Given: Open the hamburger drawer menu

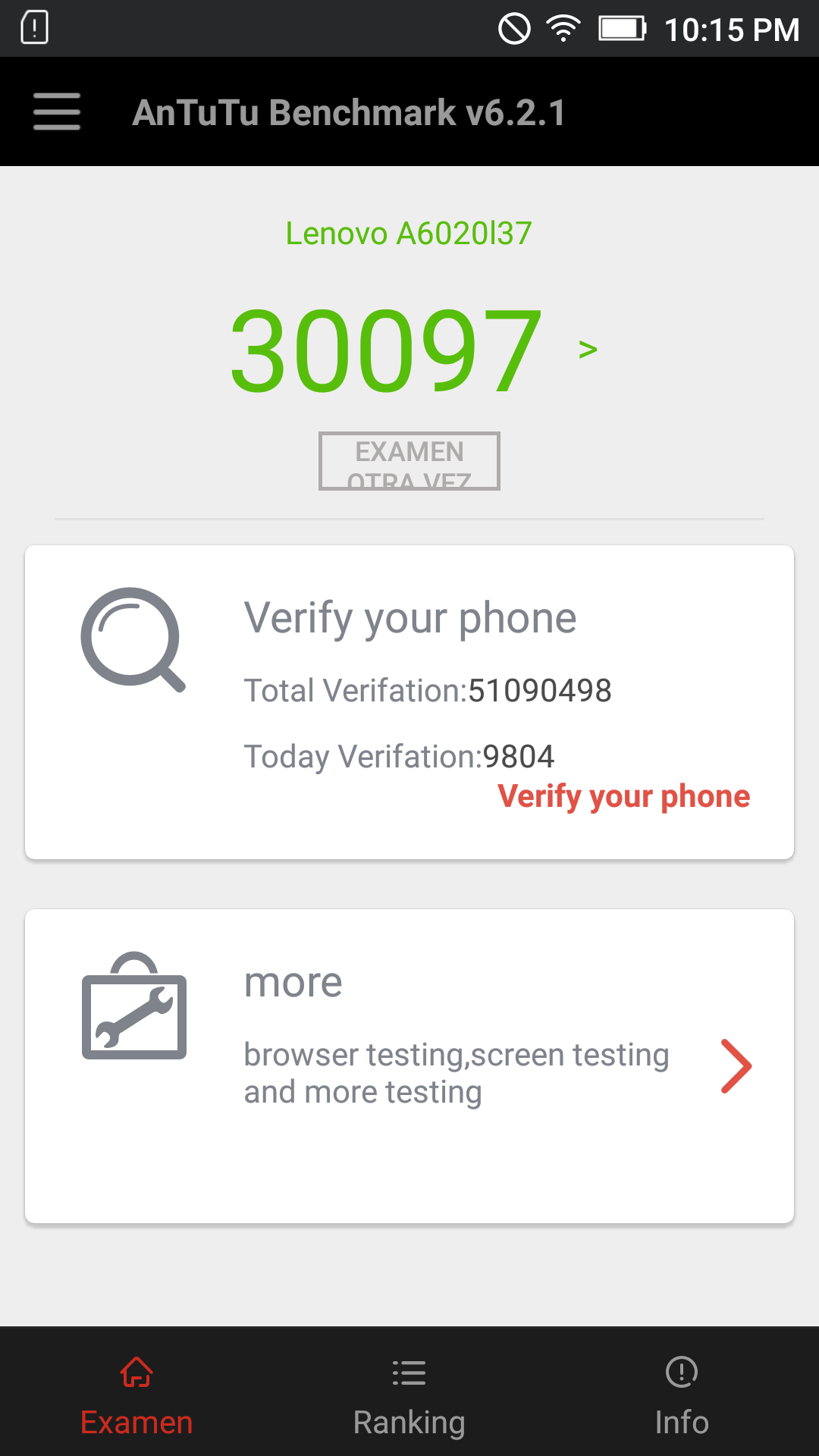Looking at the screenshot, I should point(57,112).
